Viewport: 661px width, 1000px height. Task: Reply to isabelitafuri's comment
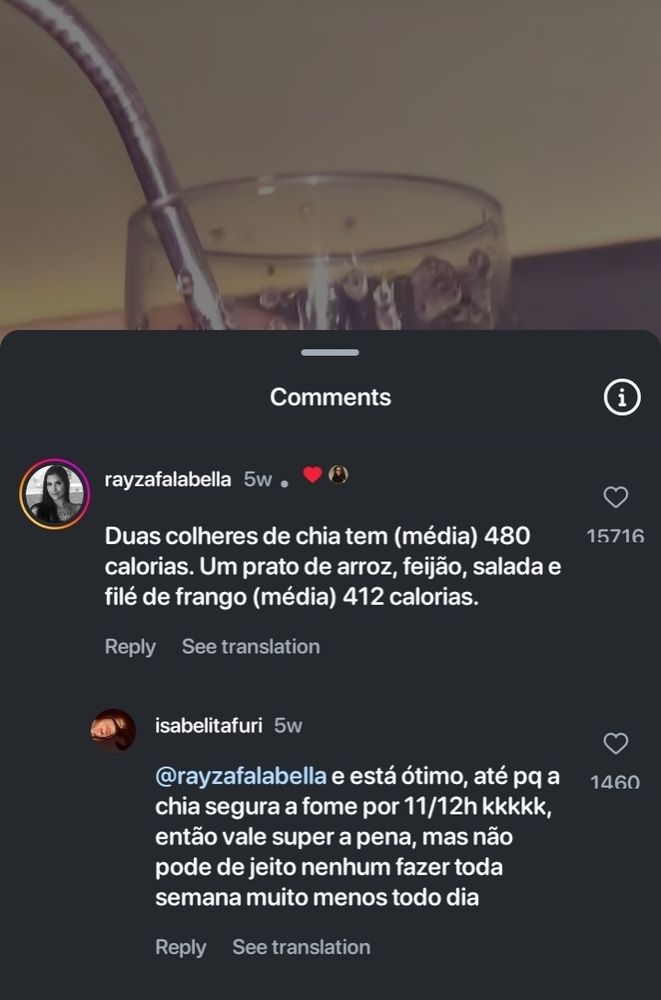(x=181, y=947)
